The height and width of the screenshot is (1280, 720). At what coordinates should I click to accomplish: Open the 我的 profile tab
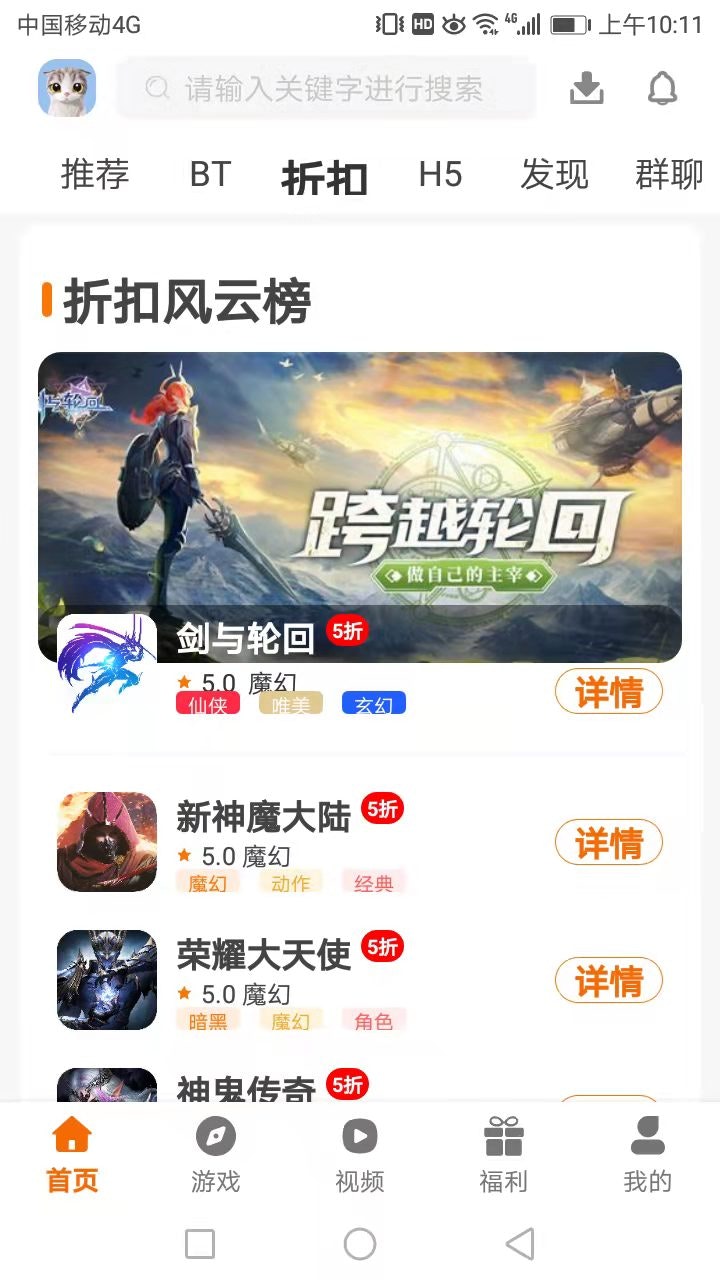[647, 1156]
